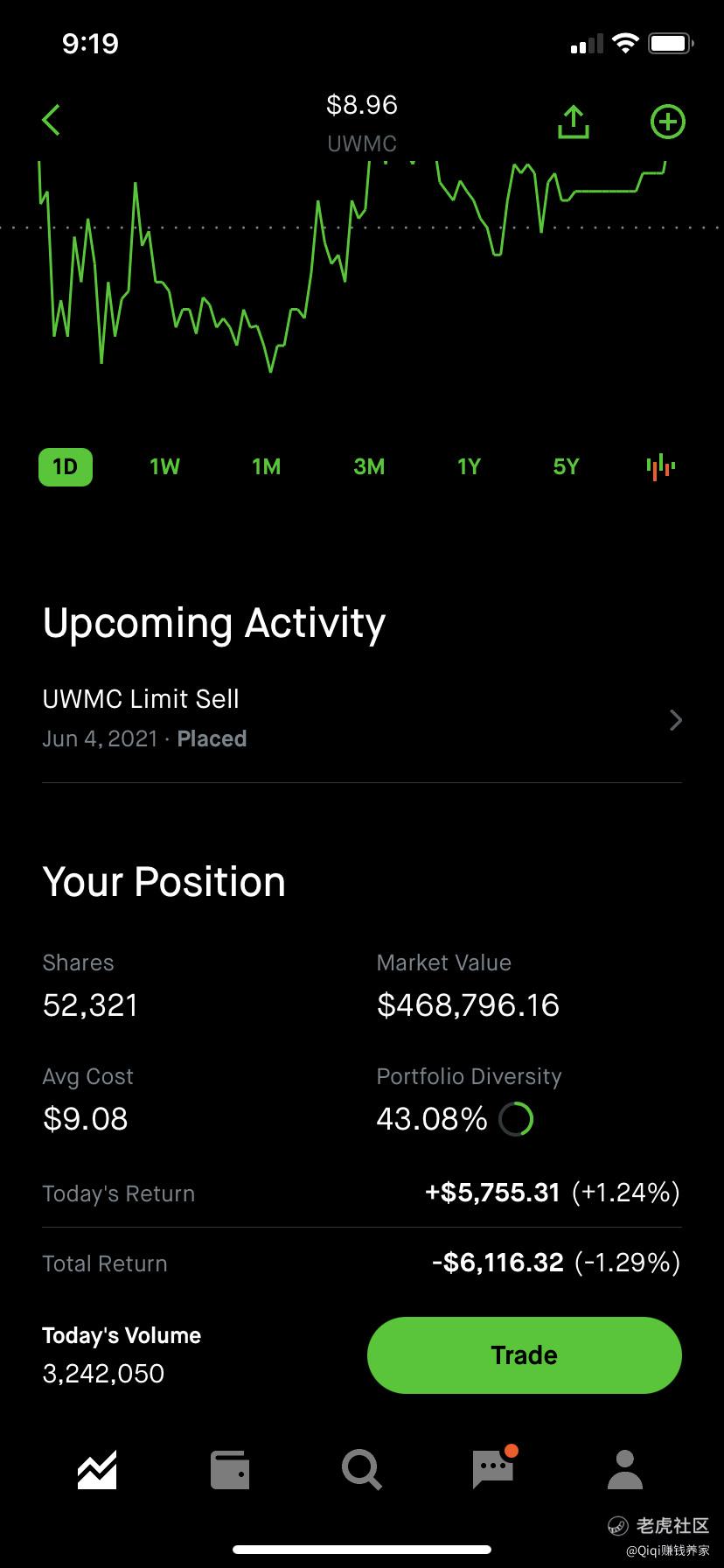Open the search tab
Screen dimensions: 724x1568
(361, 1469)
